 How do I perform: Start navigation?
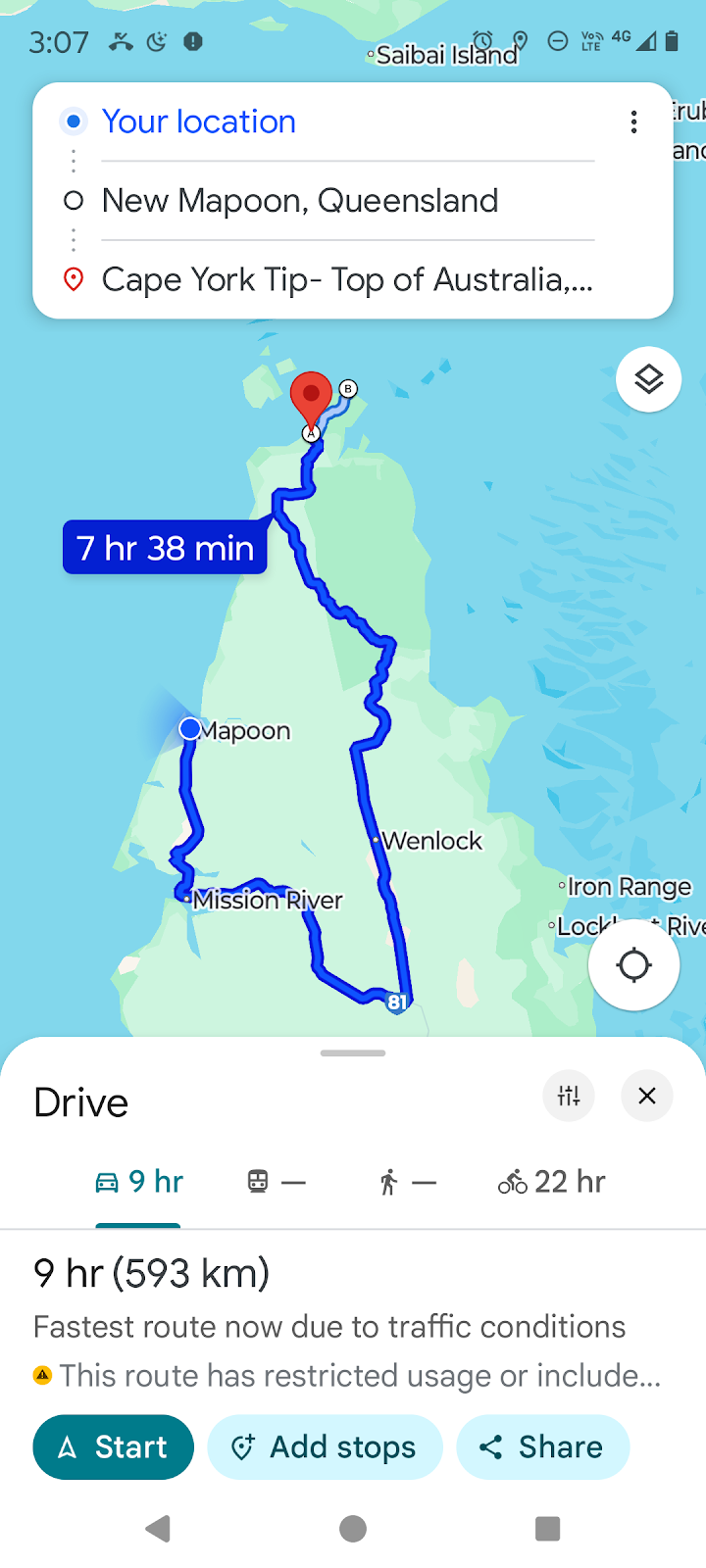tap(113, 1447)
